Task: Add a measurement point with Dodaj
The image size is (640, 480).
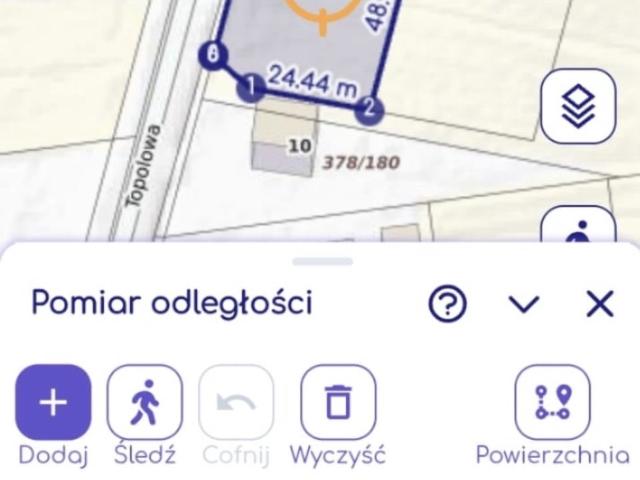Action: 53,402
